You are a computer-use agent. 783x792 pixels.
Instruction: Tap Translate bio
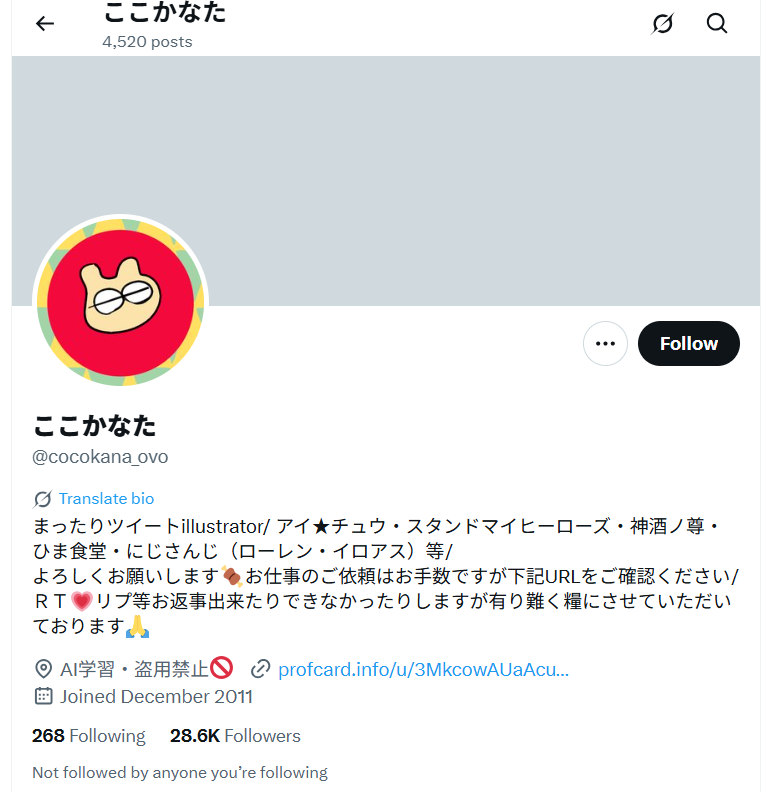(x=106, y=498)
